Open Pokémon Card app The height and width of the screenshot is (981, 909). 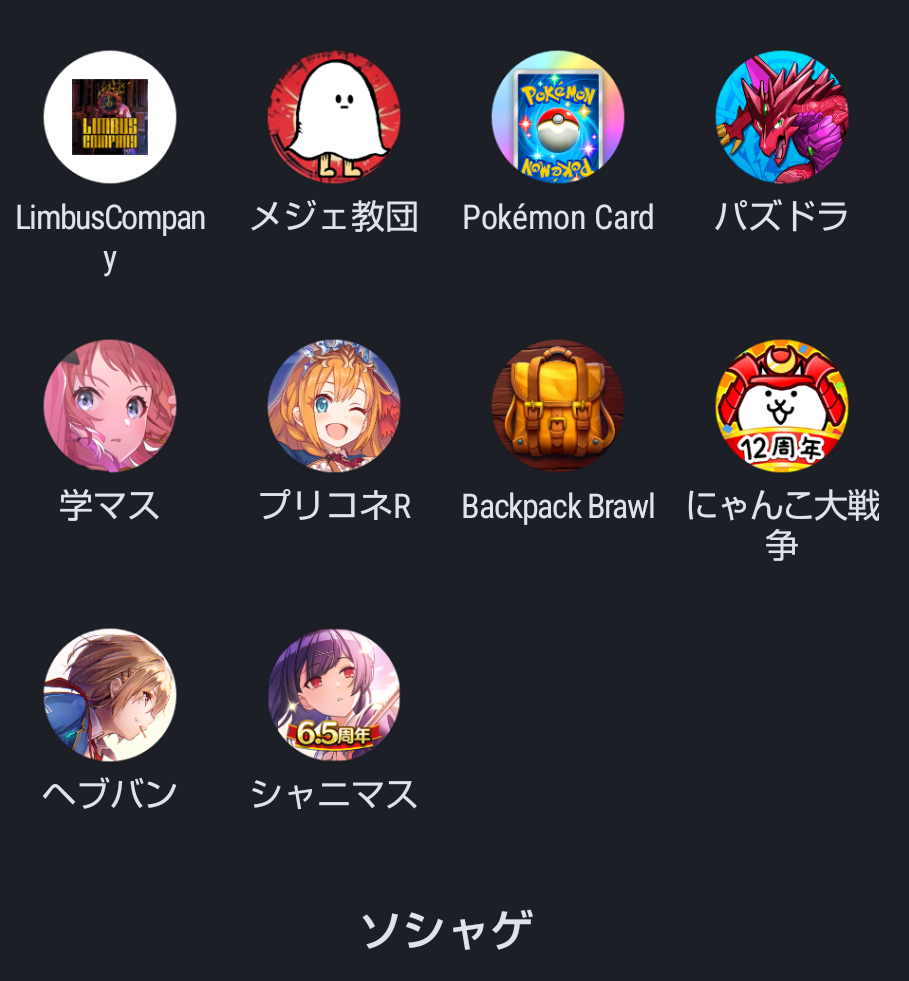[x=558, y=117]
